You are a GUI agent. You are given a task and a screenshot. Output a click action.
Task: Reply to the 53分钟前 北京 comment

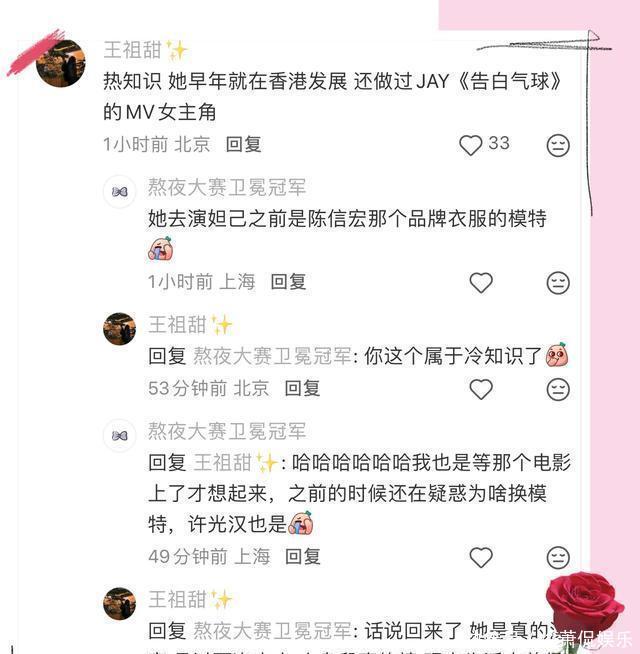click(x=302, y=388)
